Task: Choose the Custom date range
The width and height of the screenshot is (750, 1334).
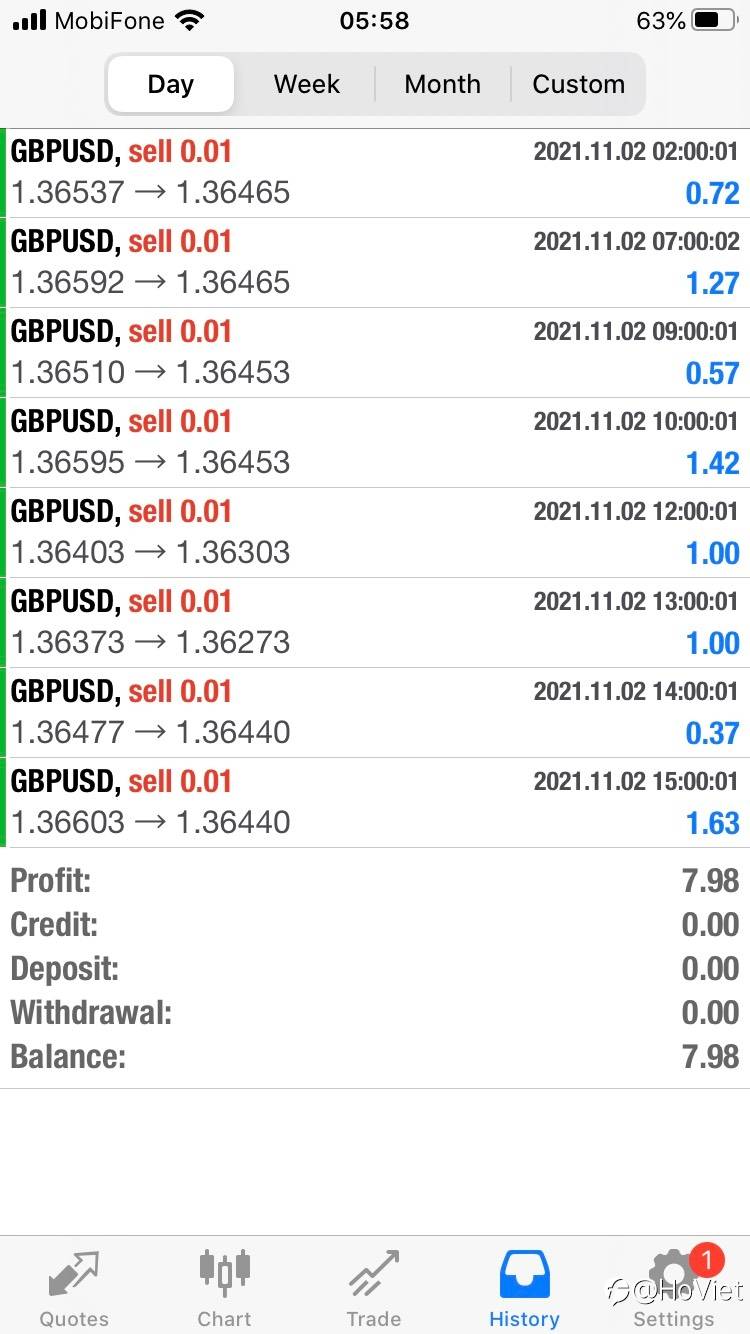Action: 578,84
